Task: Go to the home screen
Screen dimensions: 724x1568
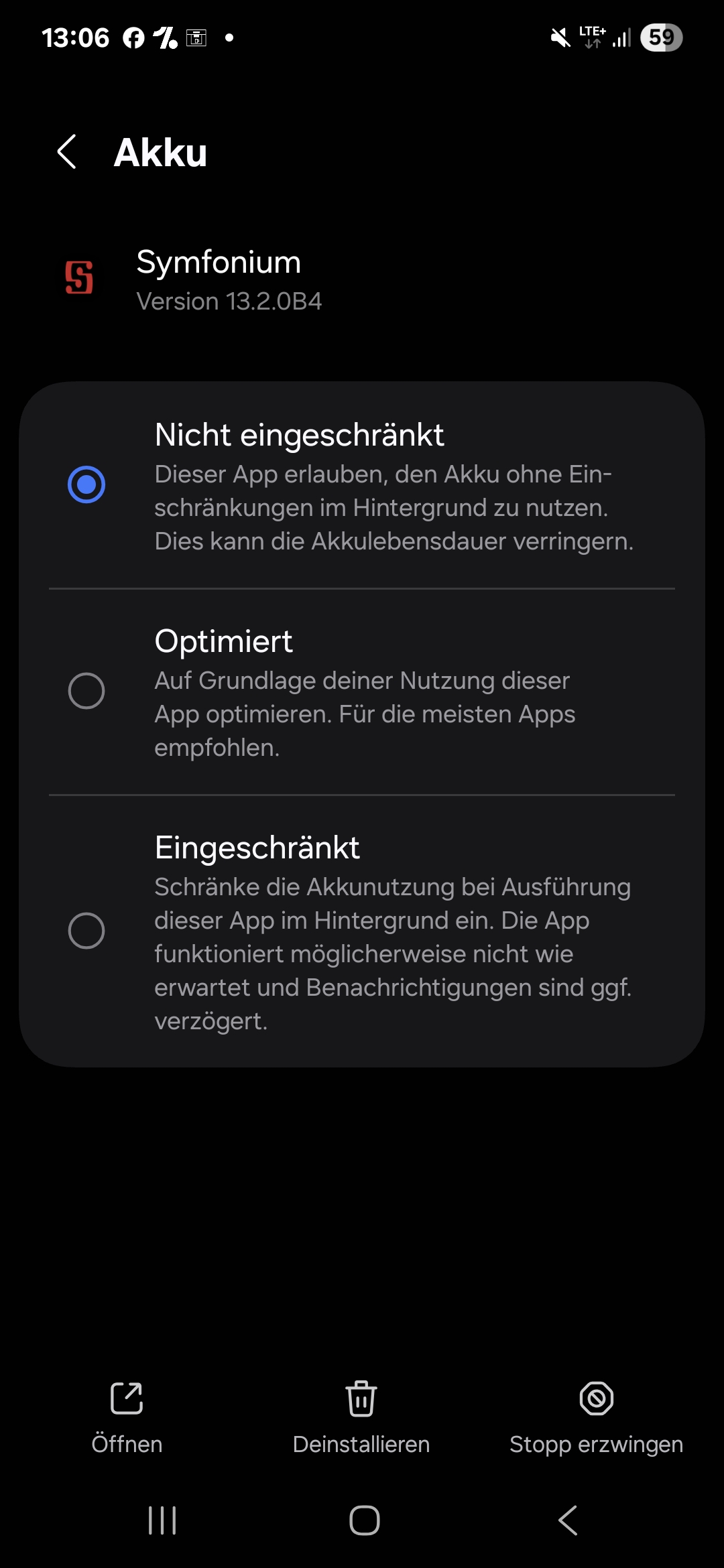Action: click(x=364, y=1520)
